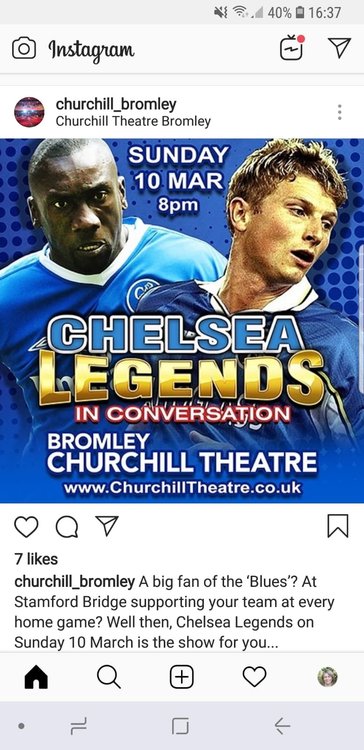Share the post via the paper plane below it

pos(107,526)
